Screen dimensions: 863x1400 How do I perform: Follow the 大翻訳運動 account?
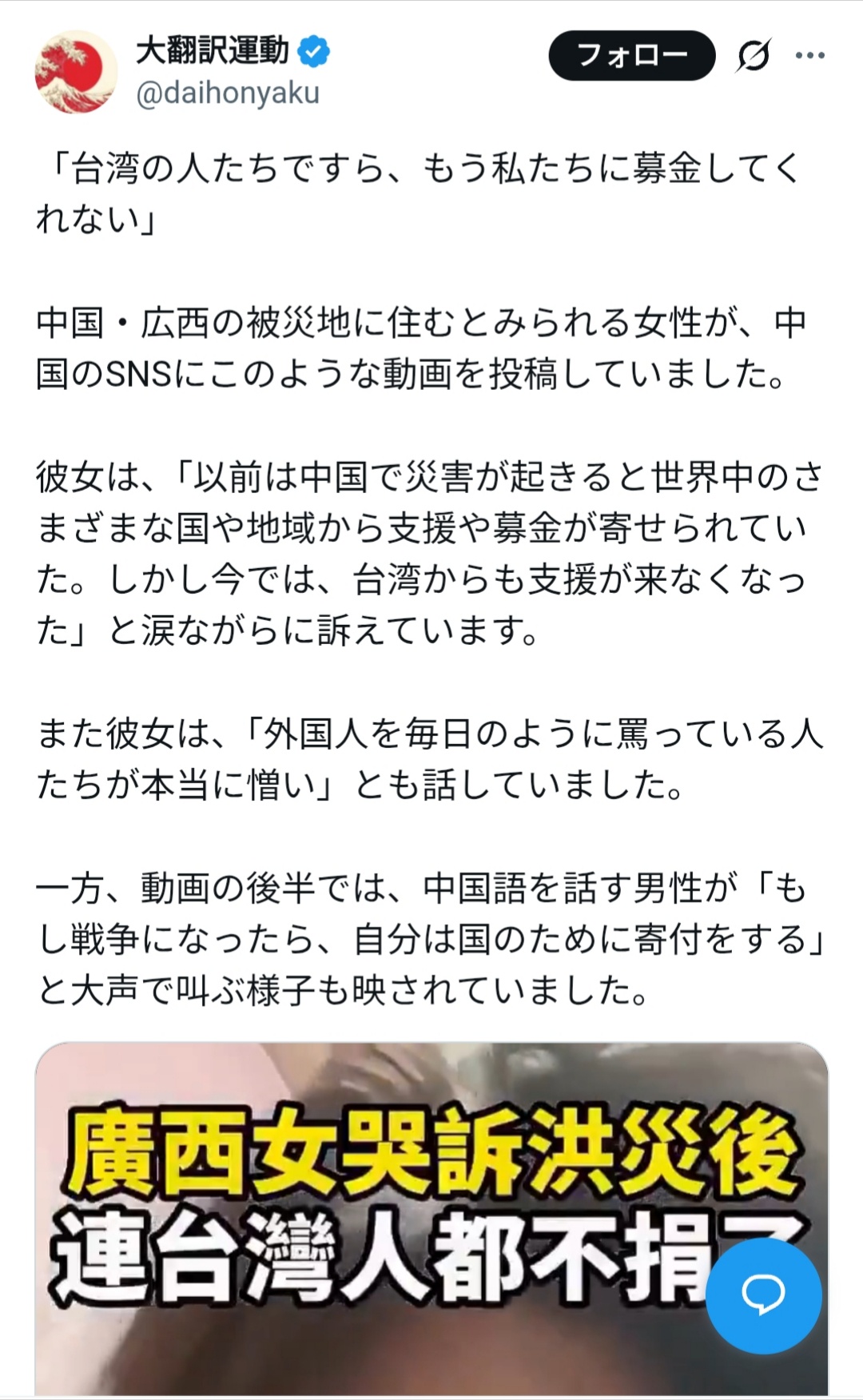click(x=631, y=55)
